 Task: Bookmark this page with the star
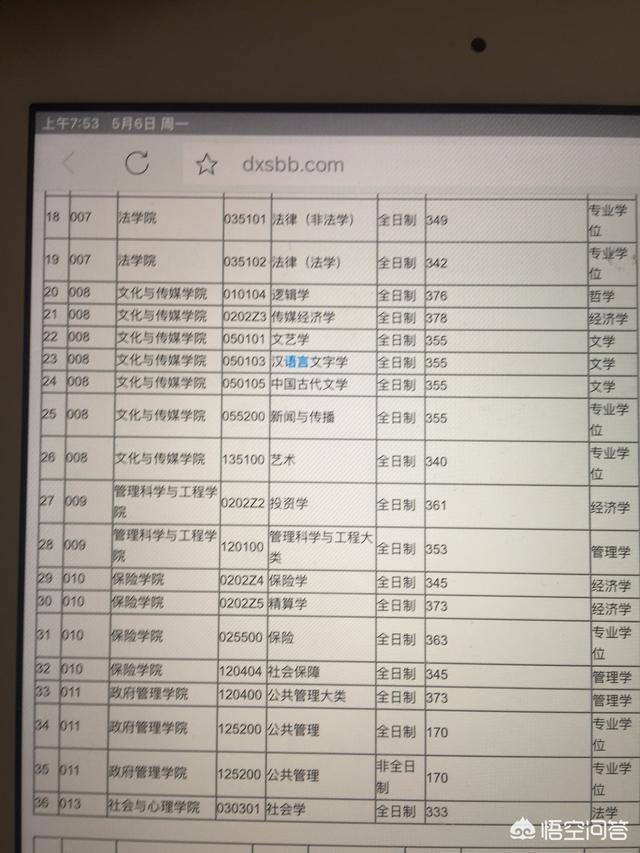point(206,165)
